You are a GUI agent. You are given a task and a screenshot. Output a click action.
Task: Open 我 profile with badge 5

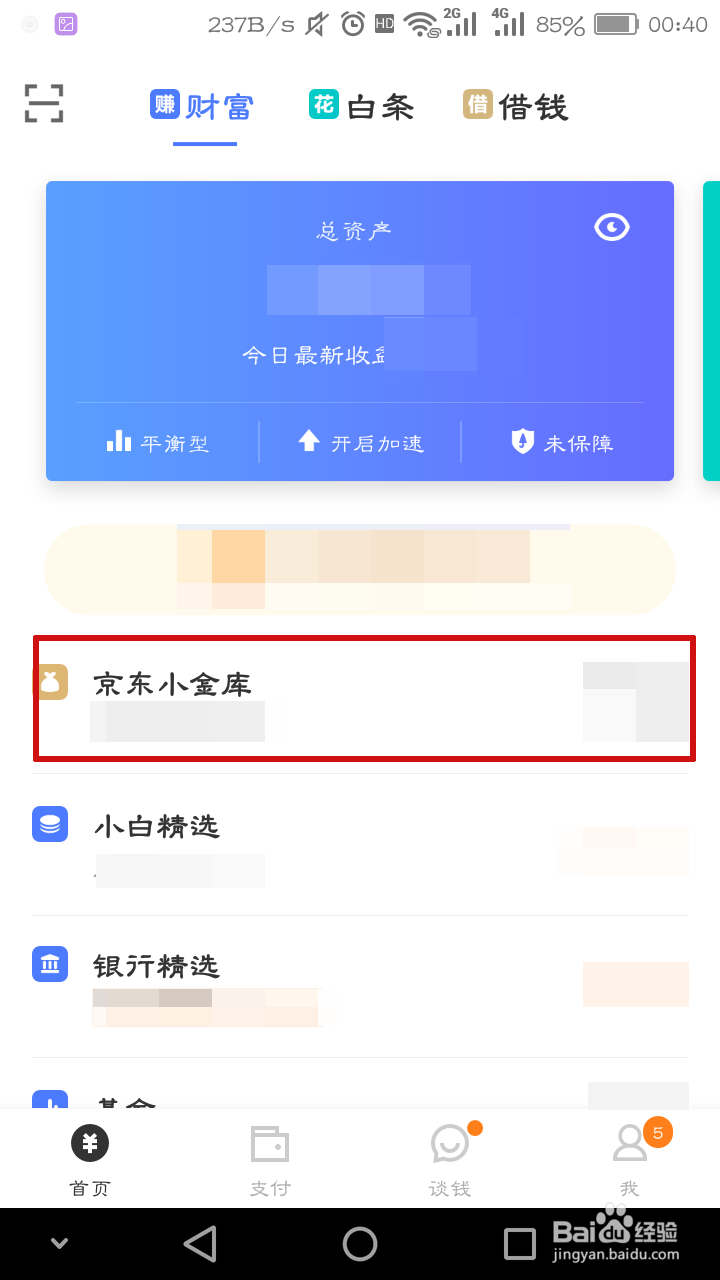tap(629, 1158)
